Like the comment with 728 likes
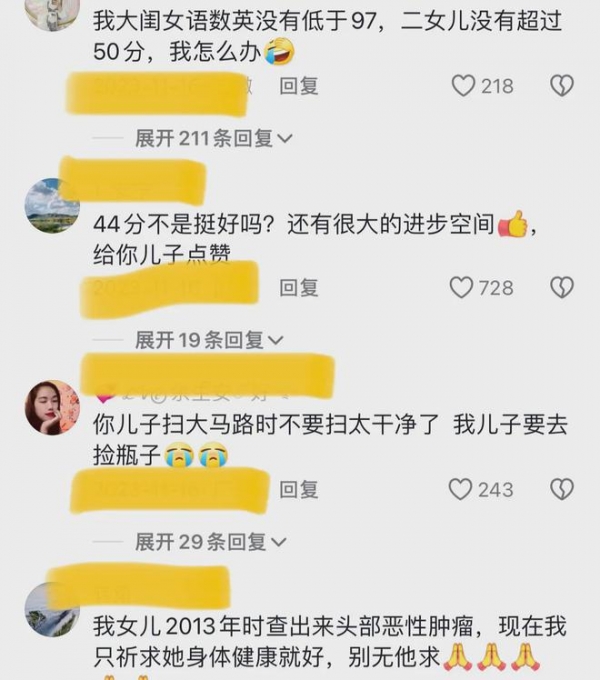This screenshot has height=680, width=600. point(461,288)
